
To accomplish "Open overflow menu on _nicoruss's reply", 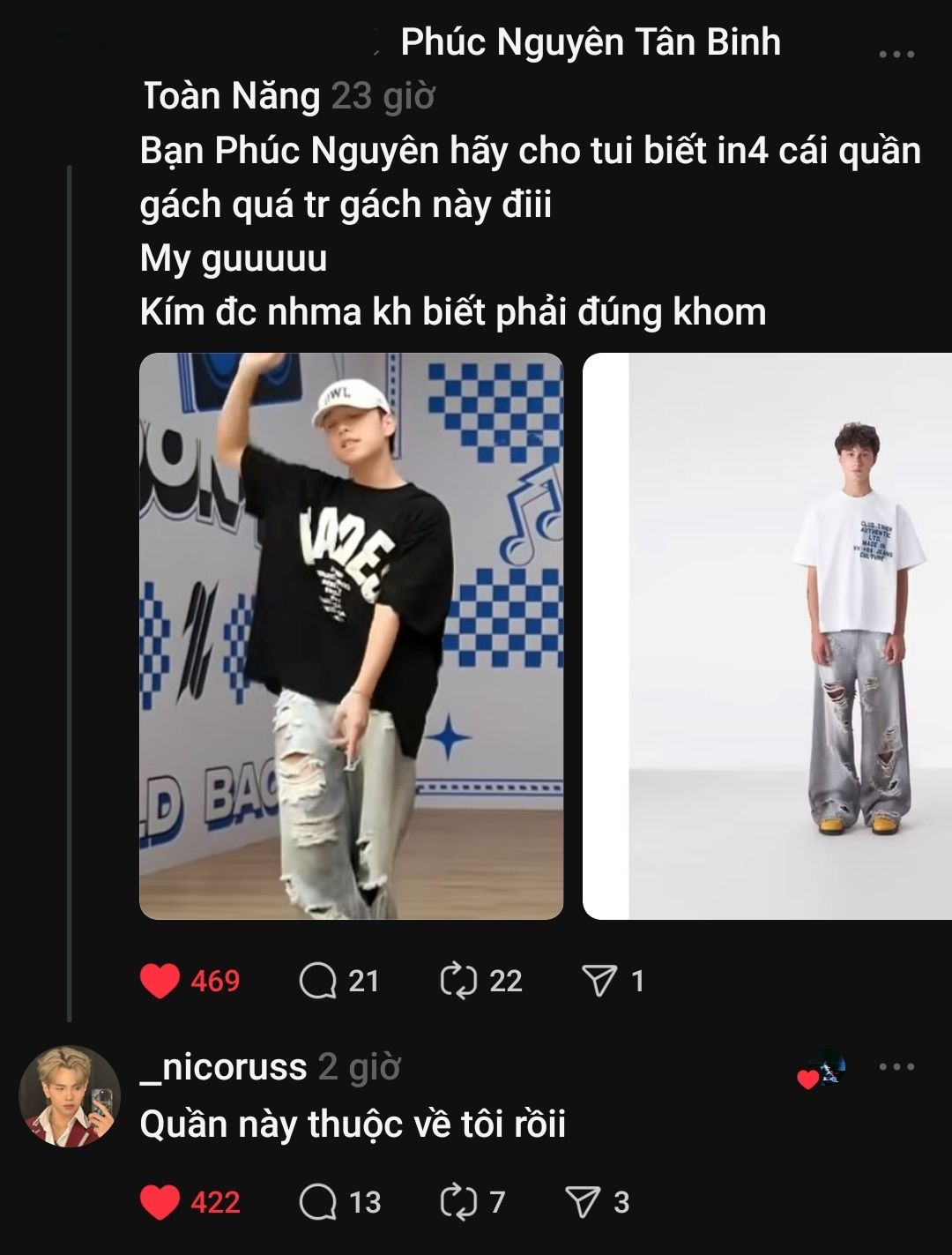I will click(x=896, y=1067).
